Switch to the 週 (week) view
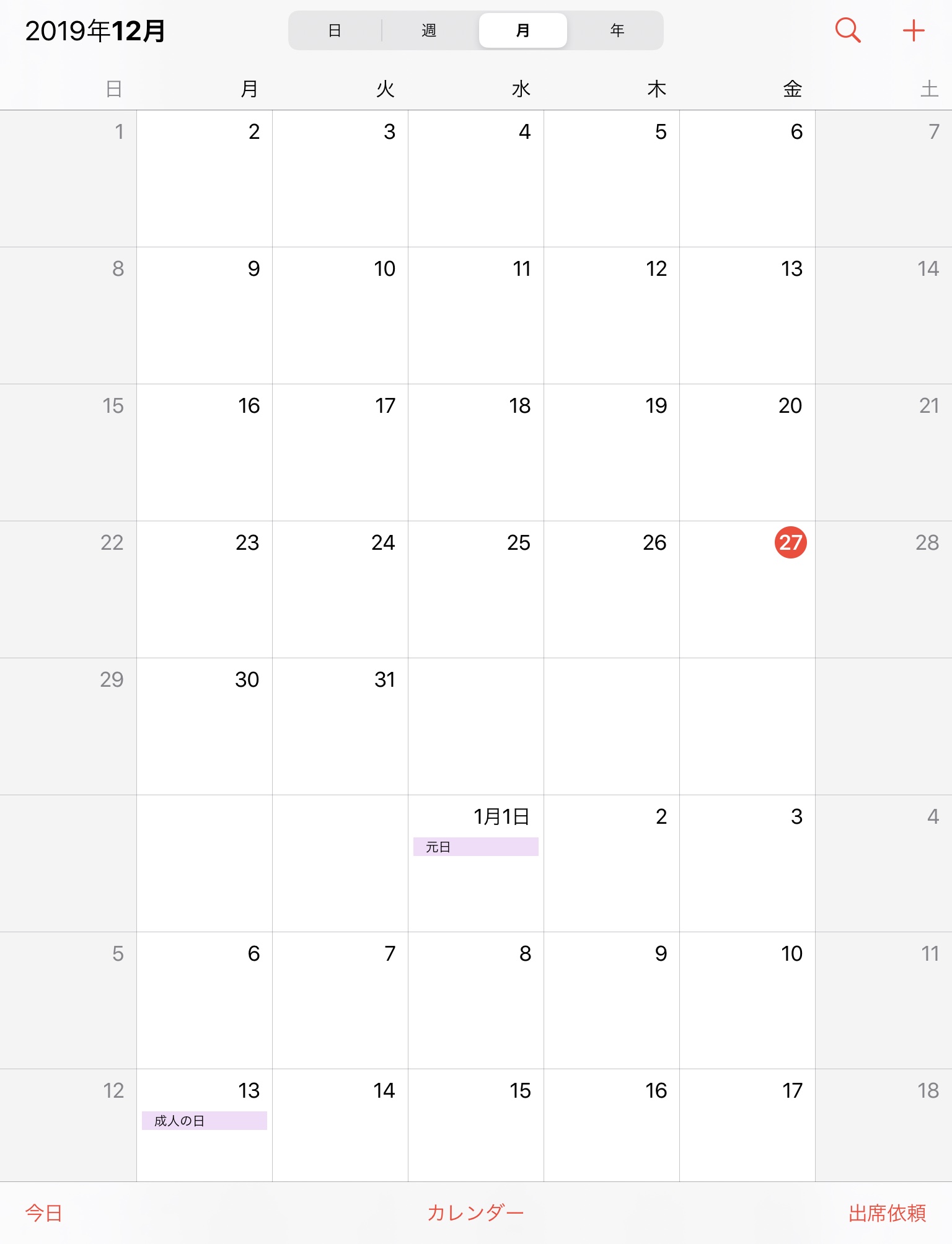This screenshot has height=1244, width=952. pyautogui.click(x=429, y=30)
